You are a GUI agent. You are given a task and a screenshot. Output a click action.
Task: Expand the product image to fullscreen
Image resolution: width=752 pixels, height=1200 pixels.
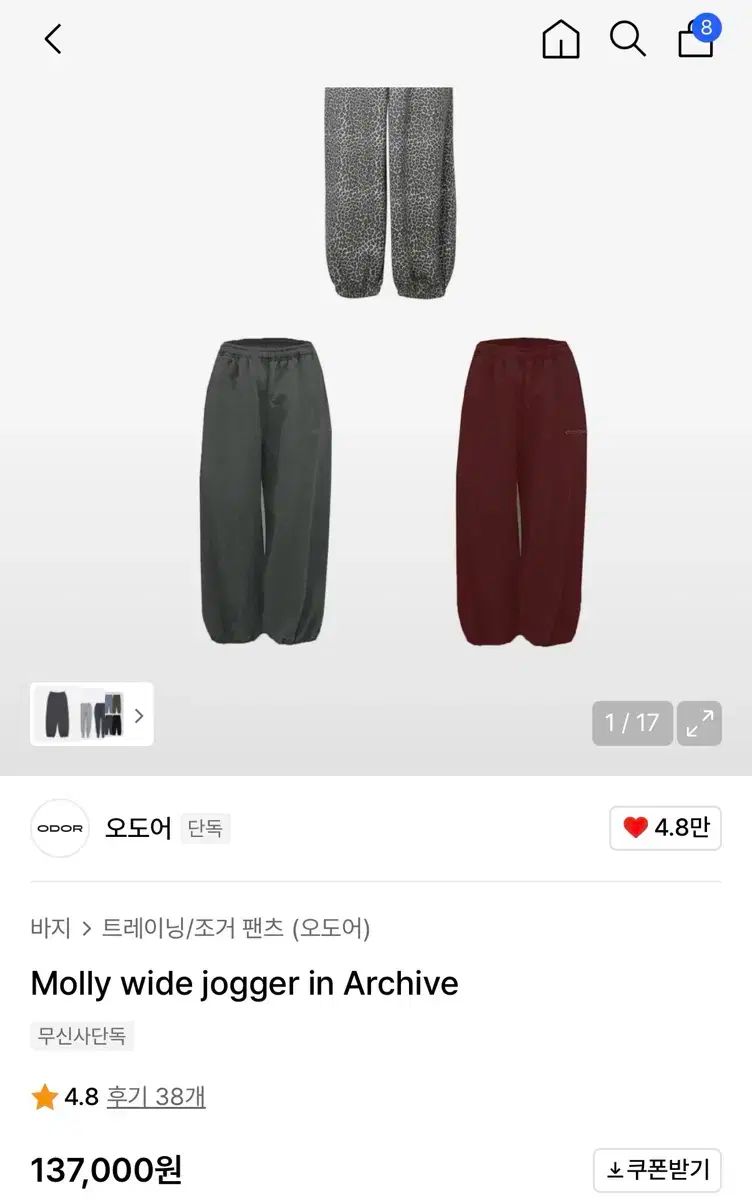[x=699, y=722]
